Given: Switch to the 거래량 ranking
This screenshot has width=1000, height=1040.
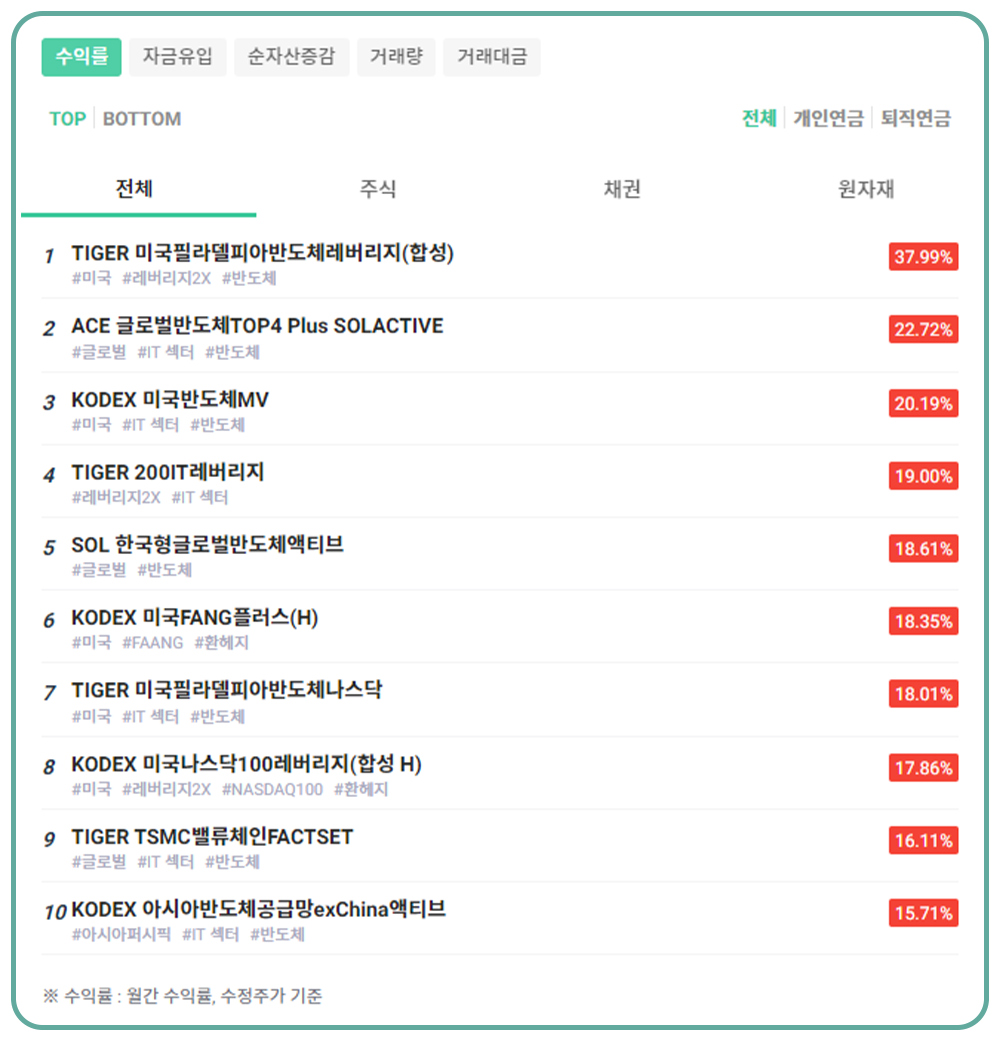Looking at the screenshot, I should pos(396,57).
